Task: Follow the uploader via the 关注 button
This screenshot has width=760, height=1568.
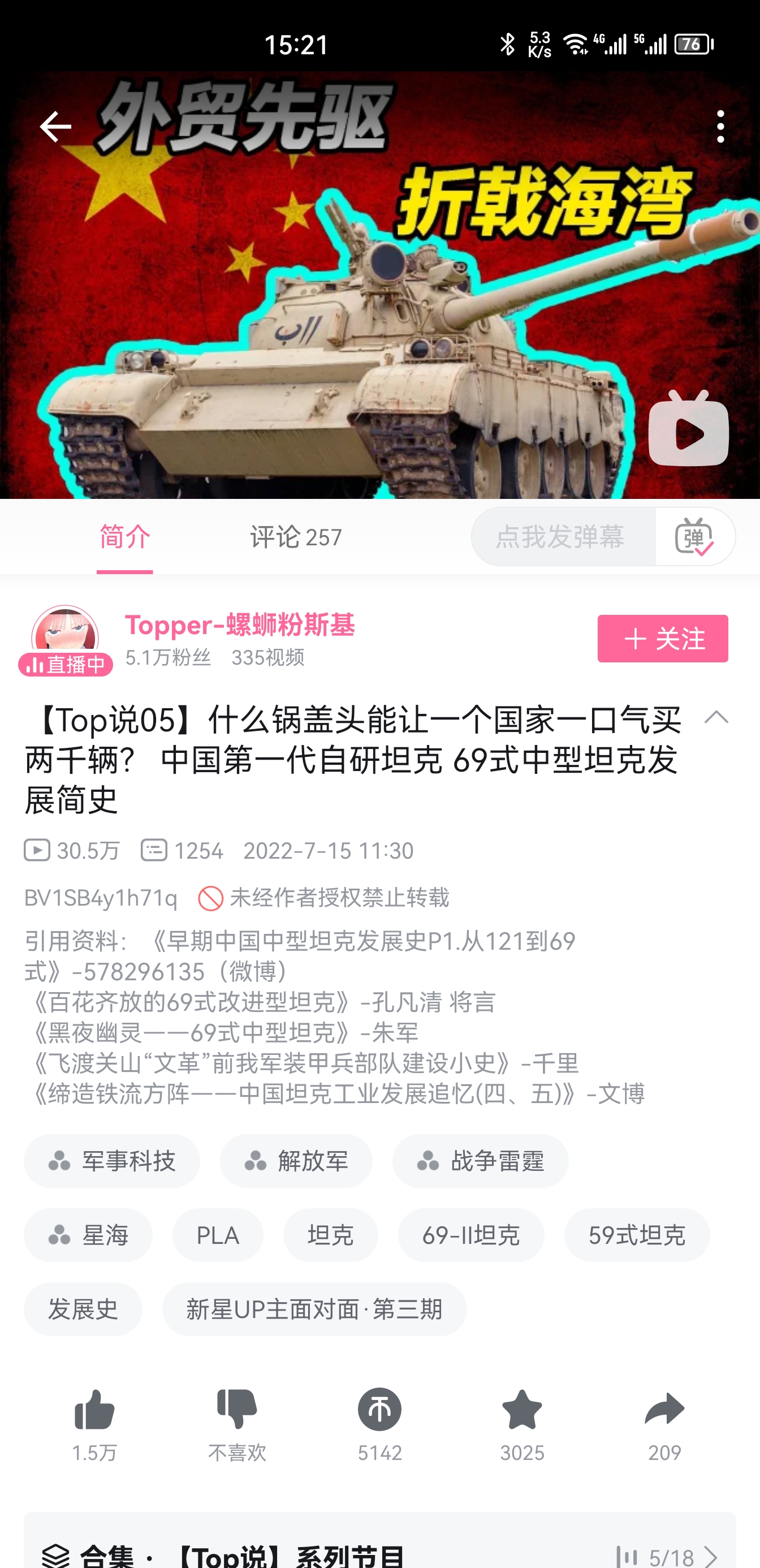Action: tap(663, 639)
